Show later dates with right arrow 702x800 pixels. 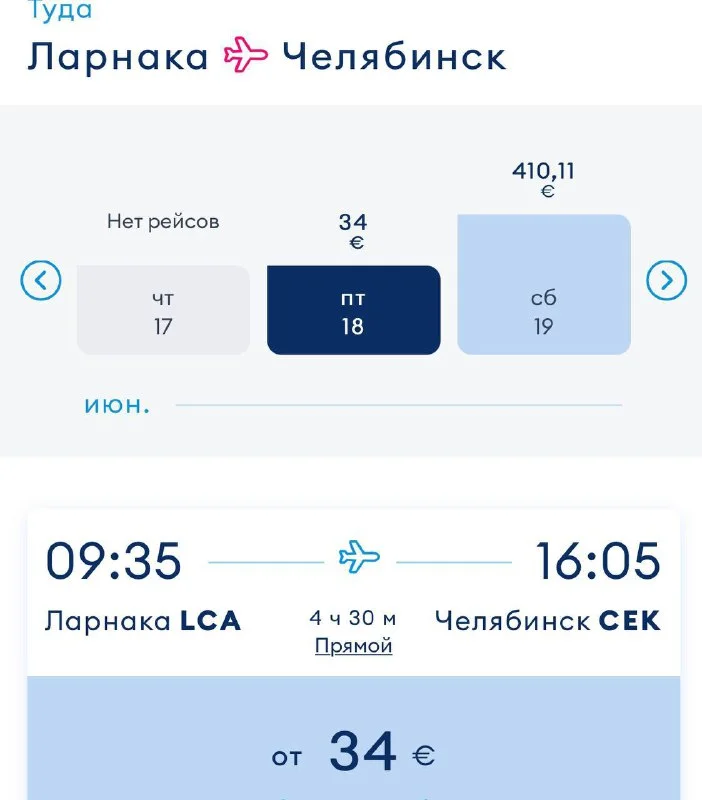pyautogui.click(x=666, y=281)
